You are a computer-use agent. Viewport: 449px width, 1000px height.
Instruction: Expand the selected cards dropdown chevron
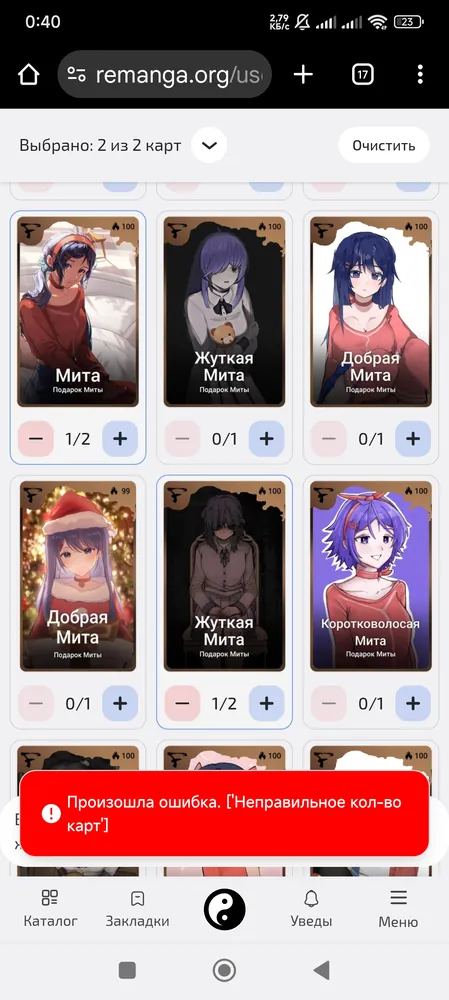coord(209,145)
